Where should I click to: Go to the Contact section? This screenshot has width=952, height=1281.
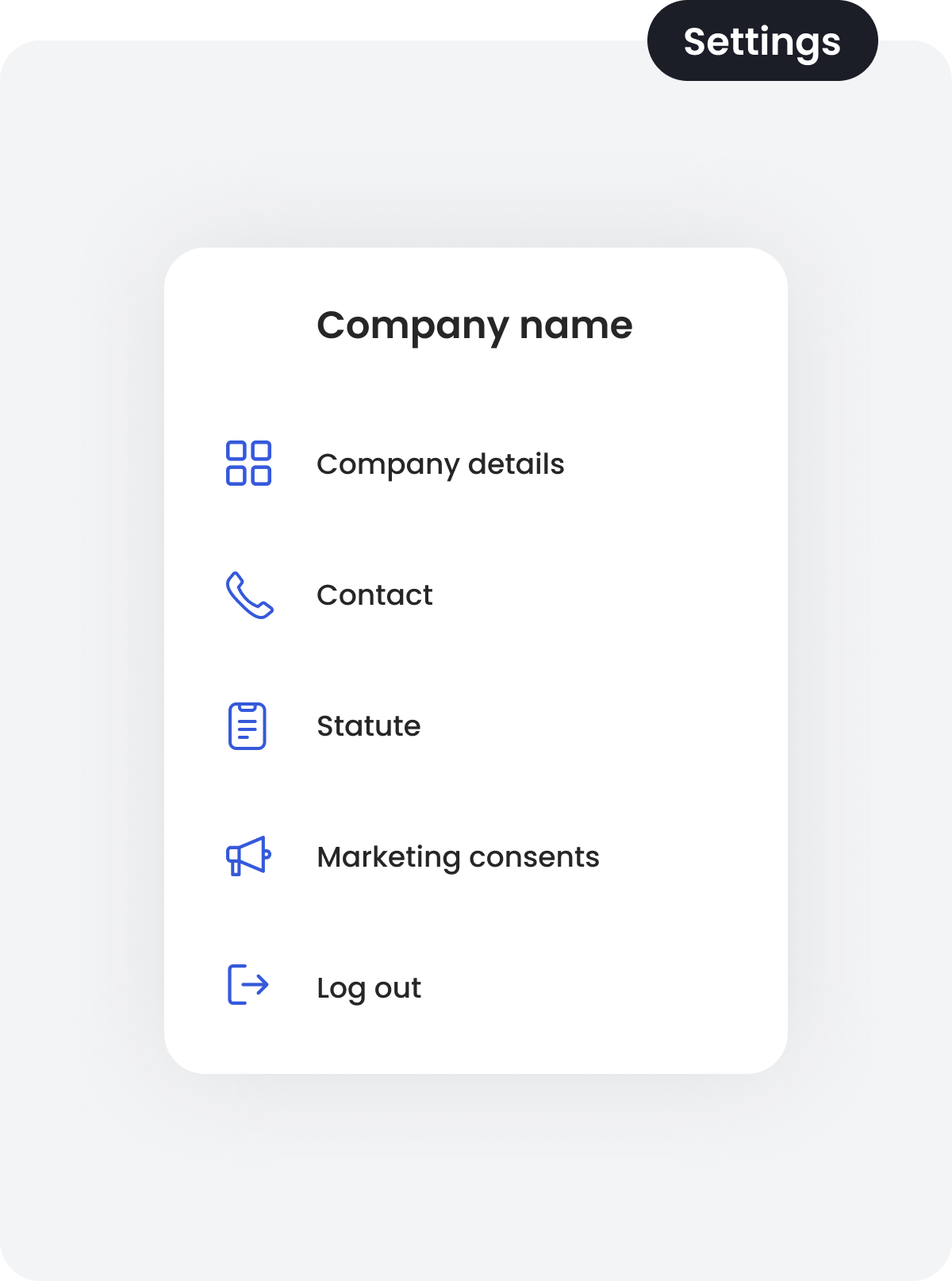point(374,595)
